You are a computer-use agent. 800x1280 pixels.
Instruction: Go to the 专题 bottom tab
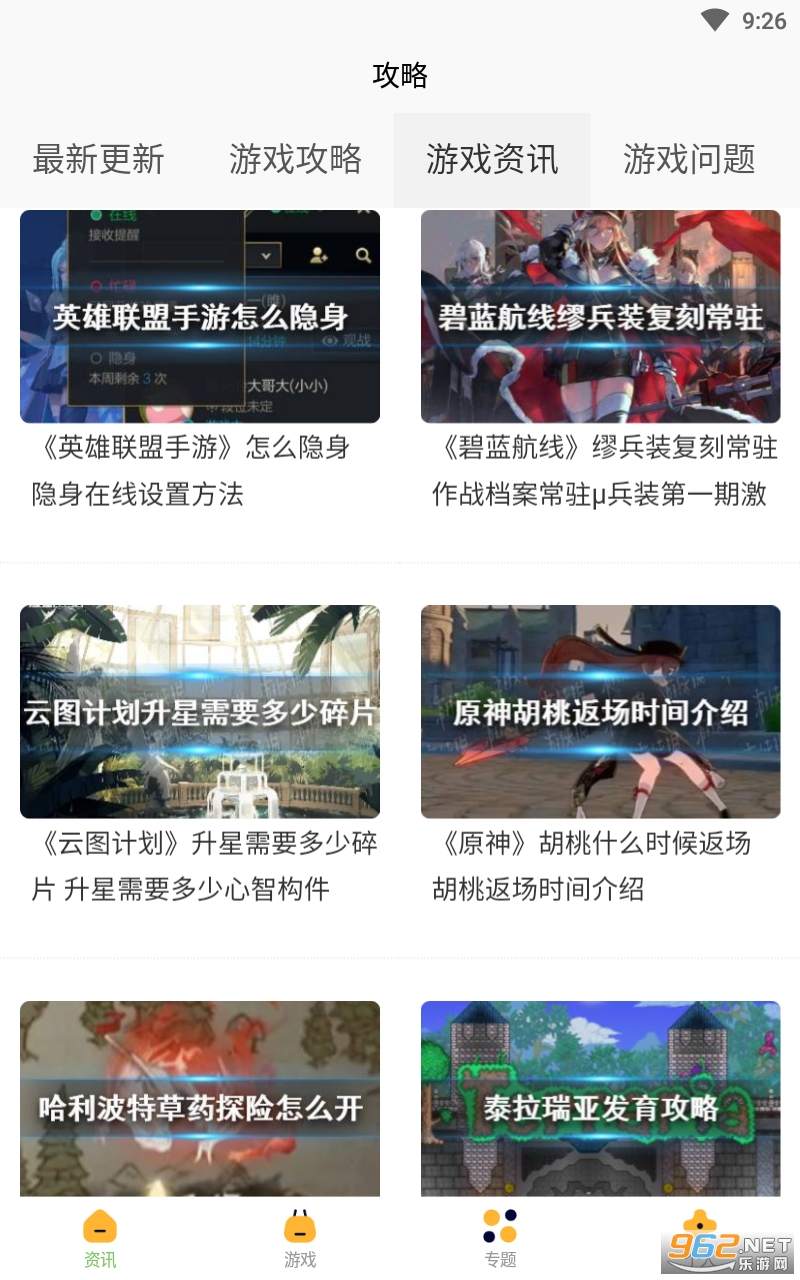tap(500, 1238)
